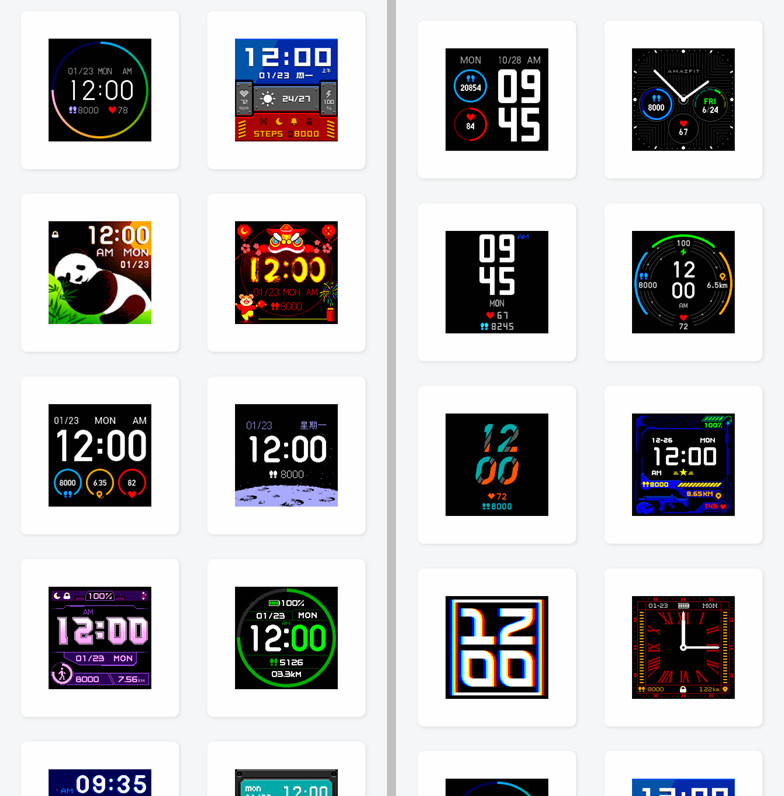Open the rainbow ring watch face
Viewport: 784px width, 796px height.
pos(100,90)
